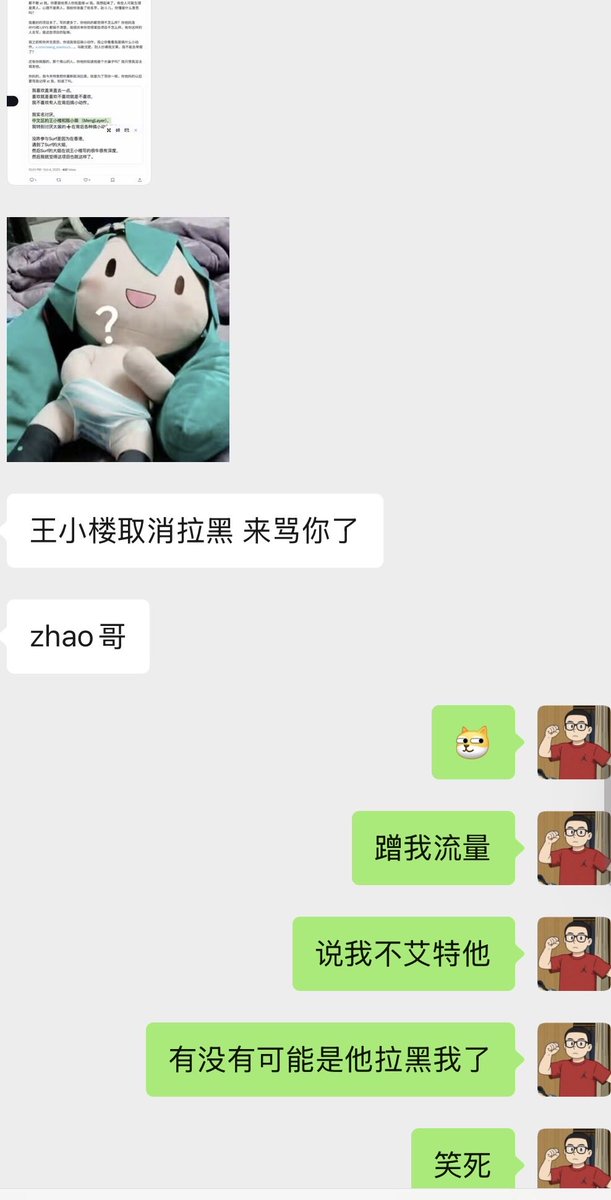View the Miku plush question-mark picture

click(x=118, y=339)
